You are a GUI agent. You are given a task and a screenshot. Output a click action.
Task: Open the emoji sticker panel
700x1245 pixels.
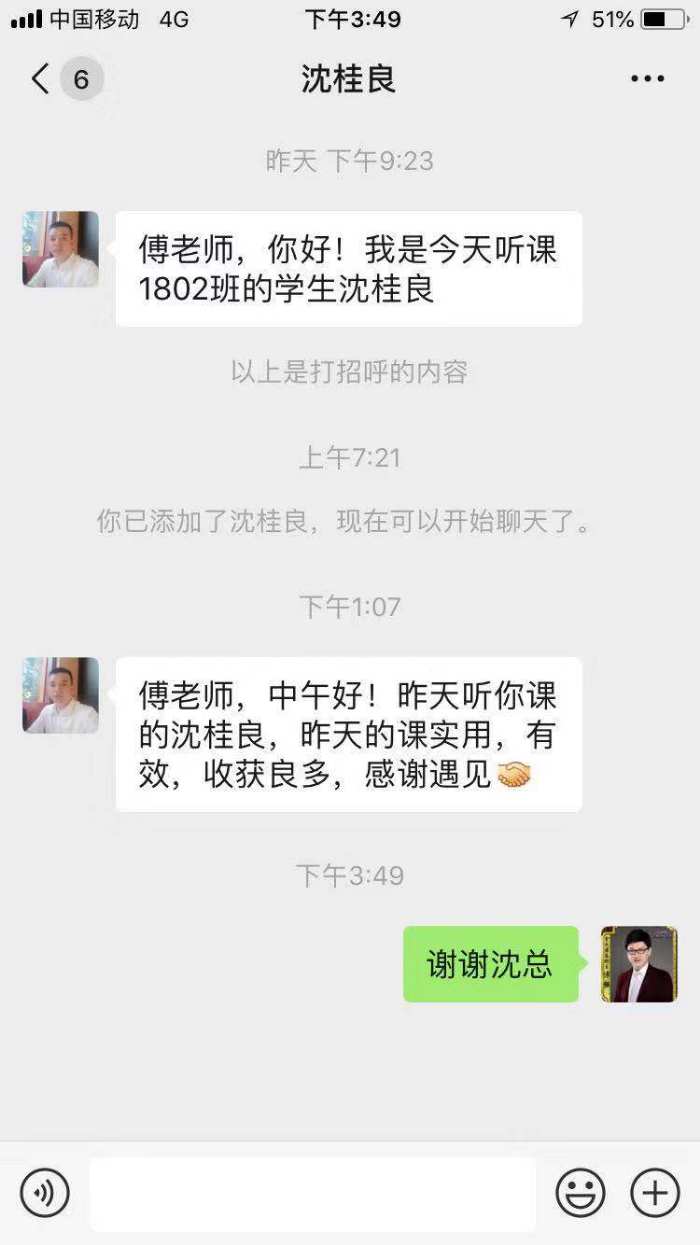(580, 1192)
